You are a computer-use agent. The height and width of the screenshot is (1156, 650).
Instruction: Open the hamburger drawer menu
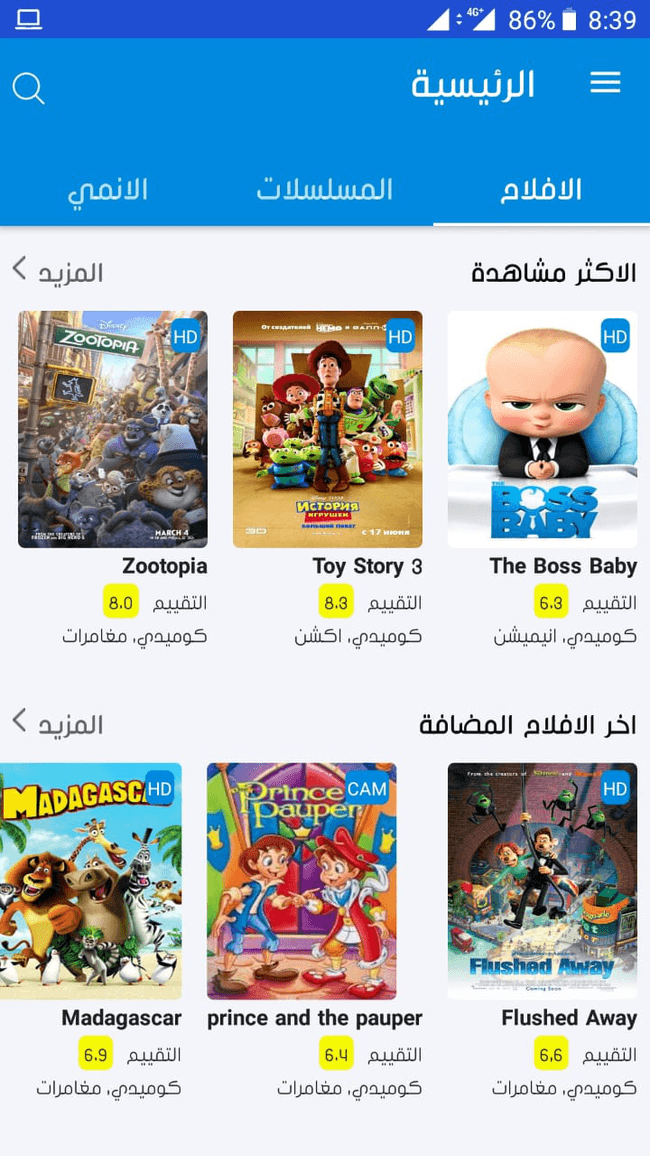point(605,83)
